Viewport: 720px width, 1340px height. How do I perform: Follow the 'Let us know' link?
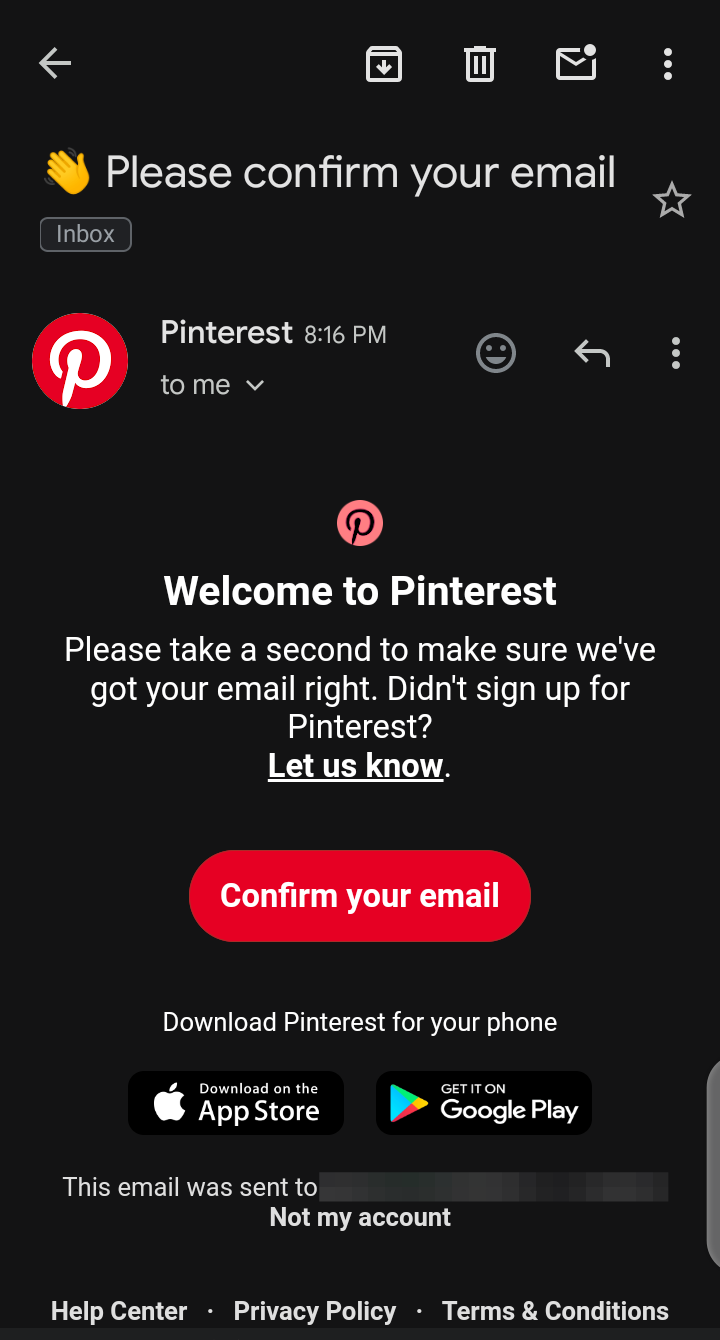point(356,766)
